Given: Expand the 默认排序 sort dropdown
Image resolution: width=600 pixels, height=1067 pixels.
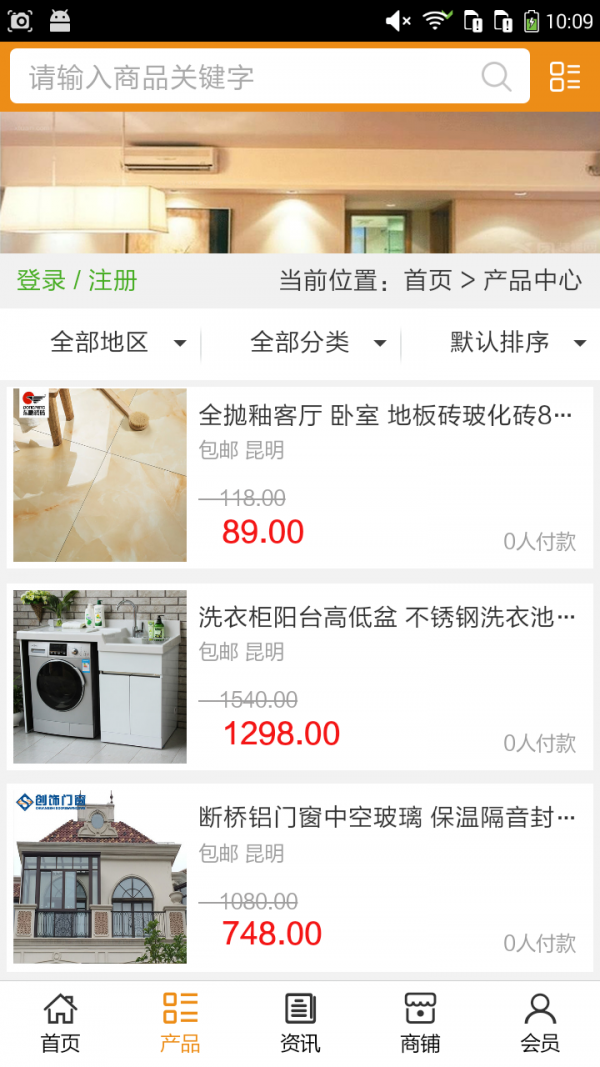Looking at the screenshot, I should [517, 343].
